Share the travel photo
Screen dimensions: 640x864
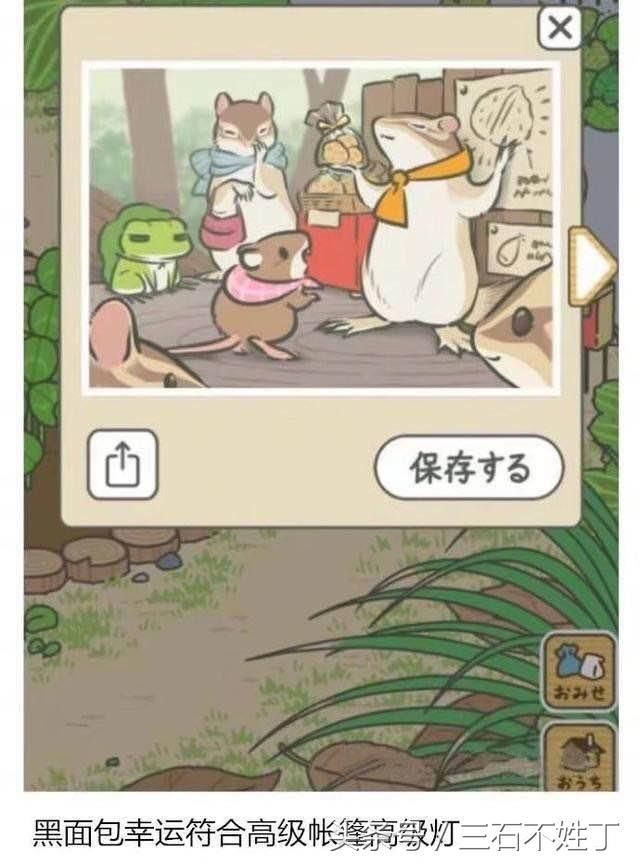[x=122, y=464]
